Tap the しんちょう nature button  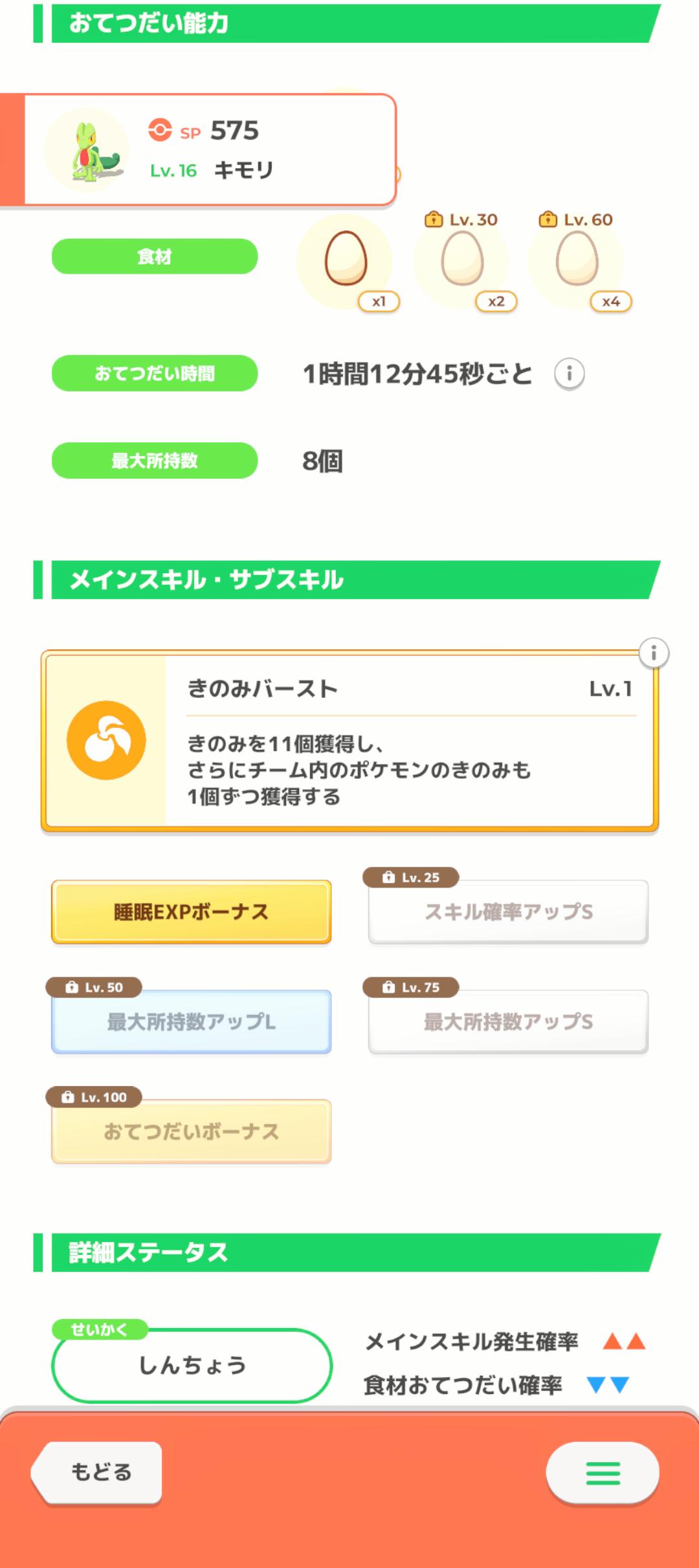192,1365
